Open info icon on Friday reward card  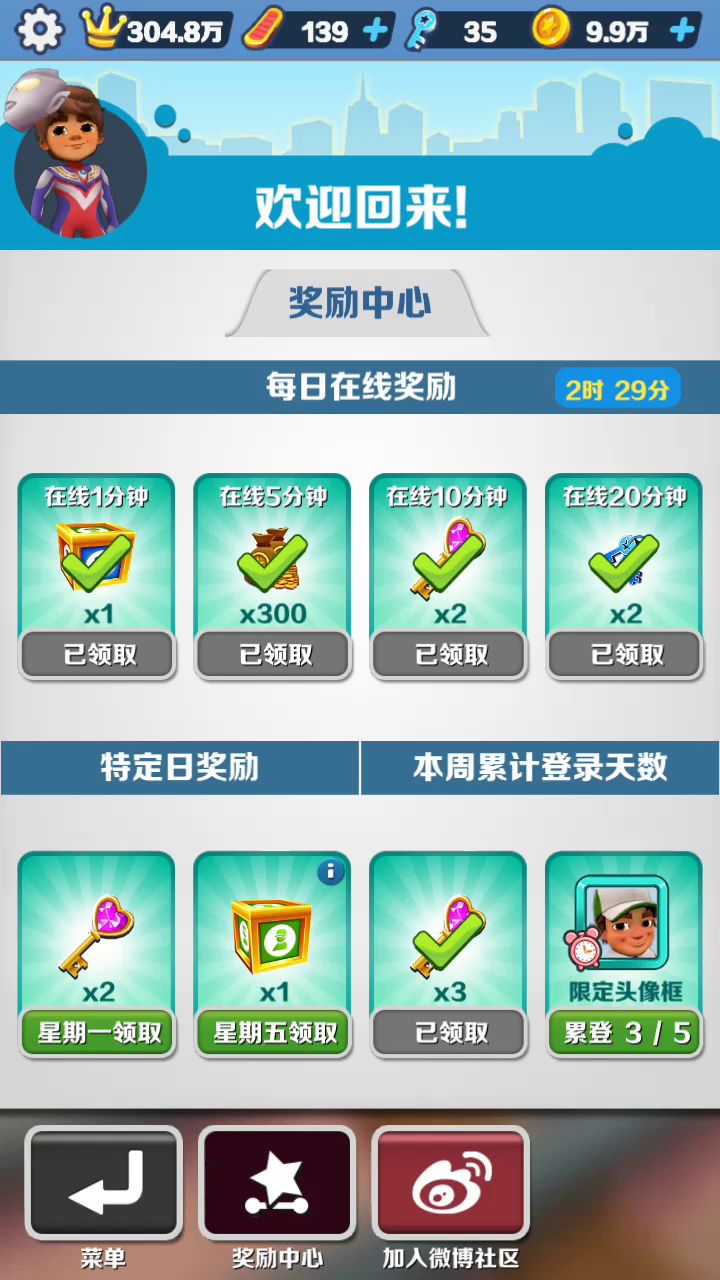coord(330,872)
